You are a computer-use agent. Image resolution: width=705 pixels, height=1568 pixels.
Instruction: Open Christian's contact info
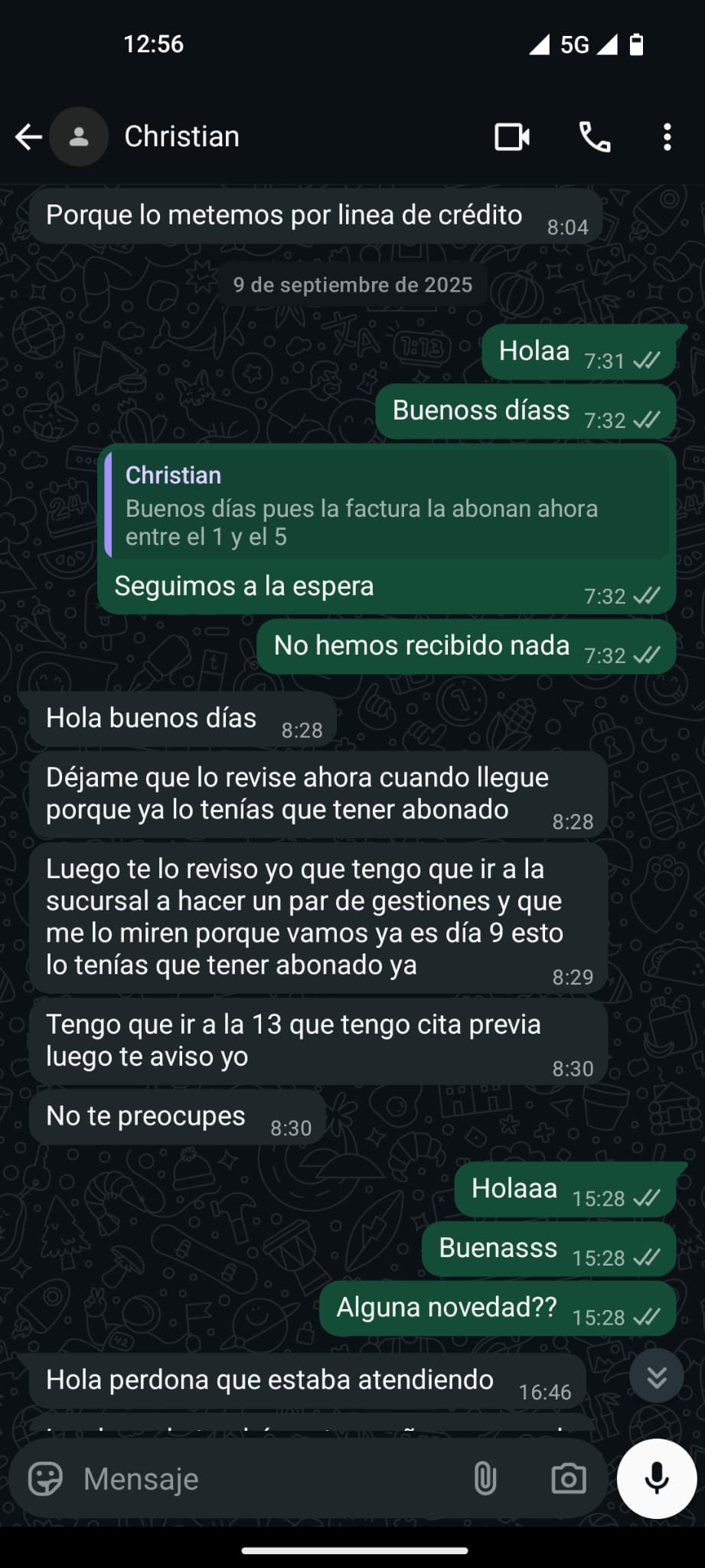(181, 137)
